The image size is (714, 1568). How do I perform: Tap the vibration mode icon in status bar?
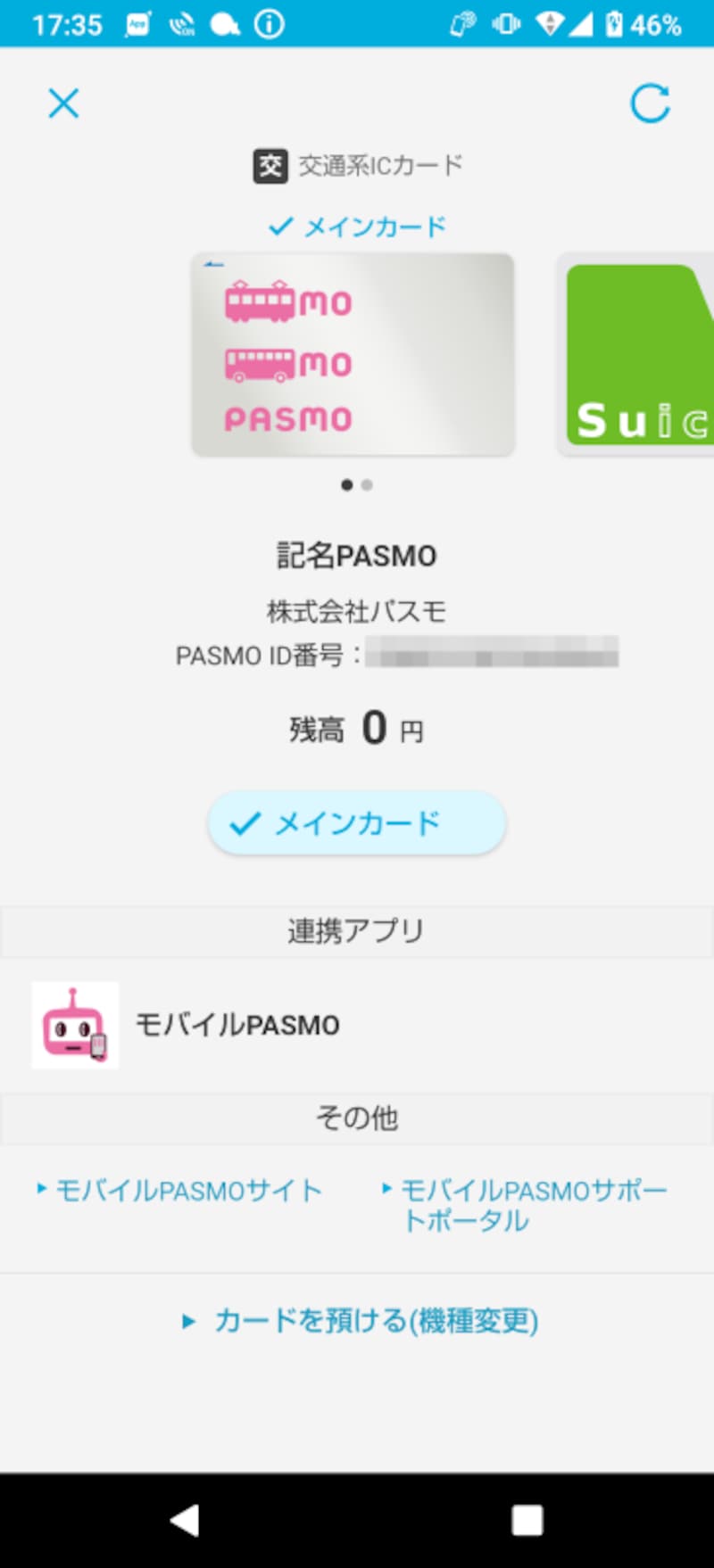(x=506, y=24)
